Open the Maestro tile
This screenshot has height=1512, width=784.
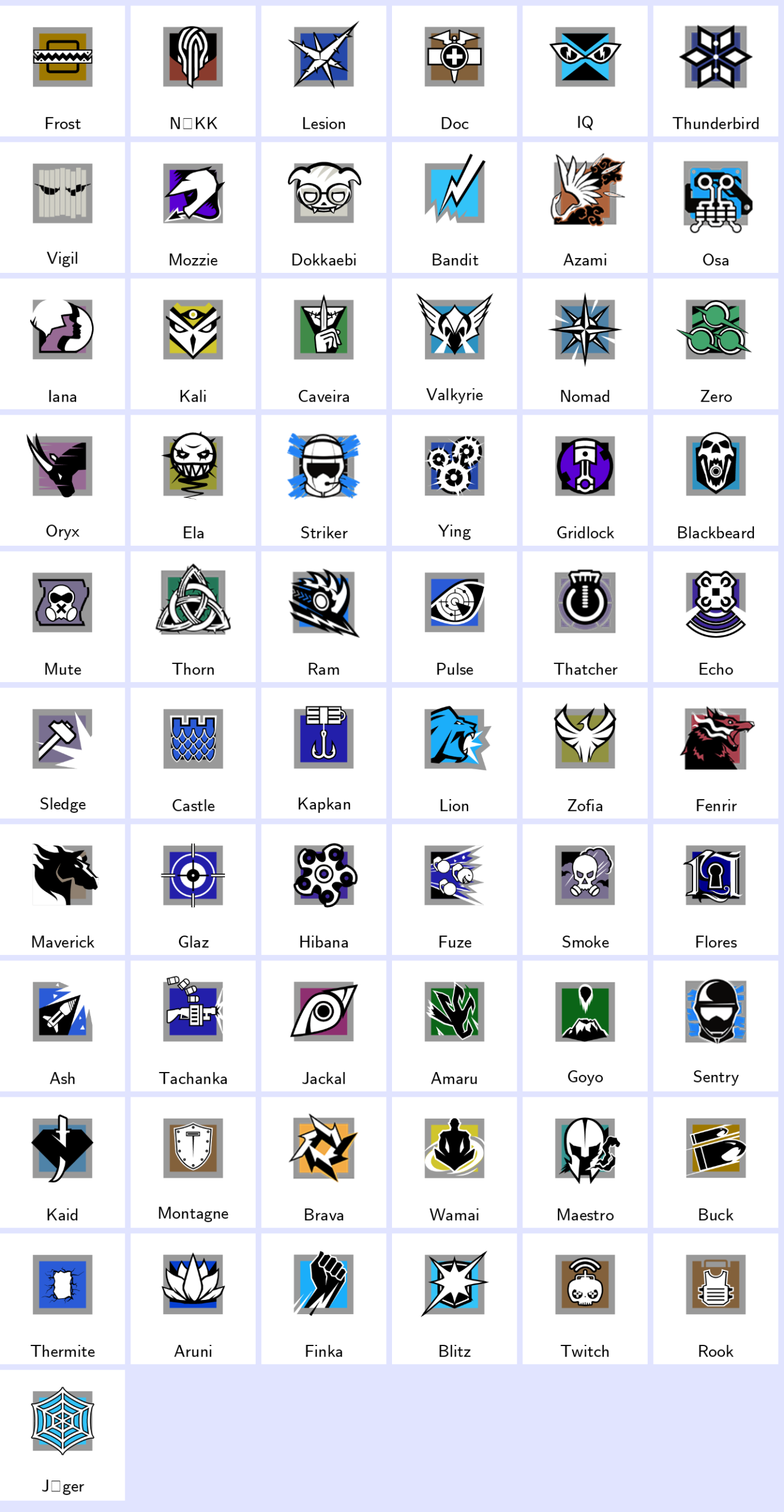tap(584, 1163)
